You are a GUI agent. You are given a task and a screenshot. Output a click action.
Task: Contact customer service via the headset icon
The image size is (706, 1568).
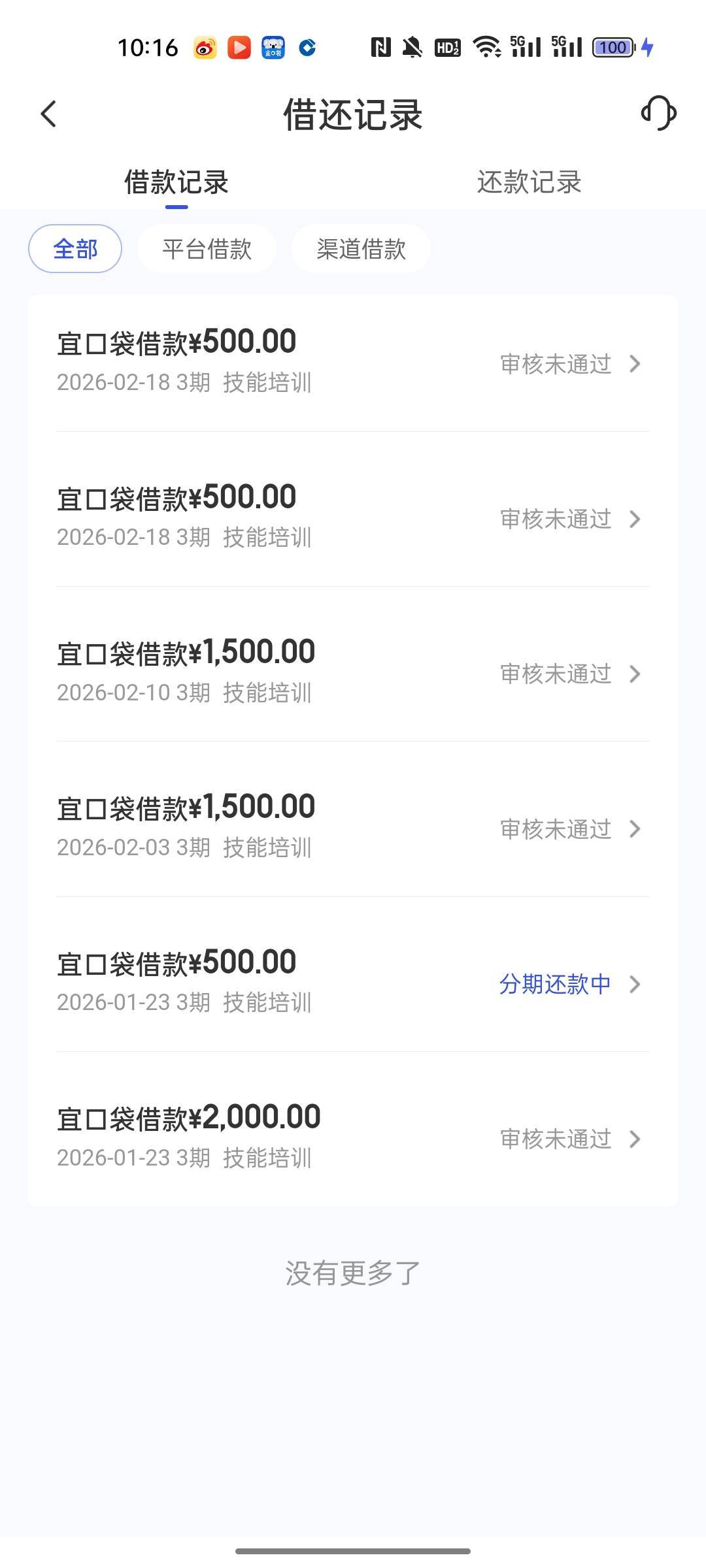(658, 114)
